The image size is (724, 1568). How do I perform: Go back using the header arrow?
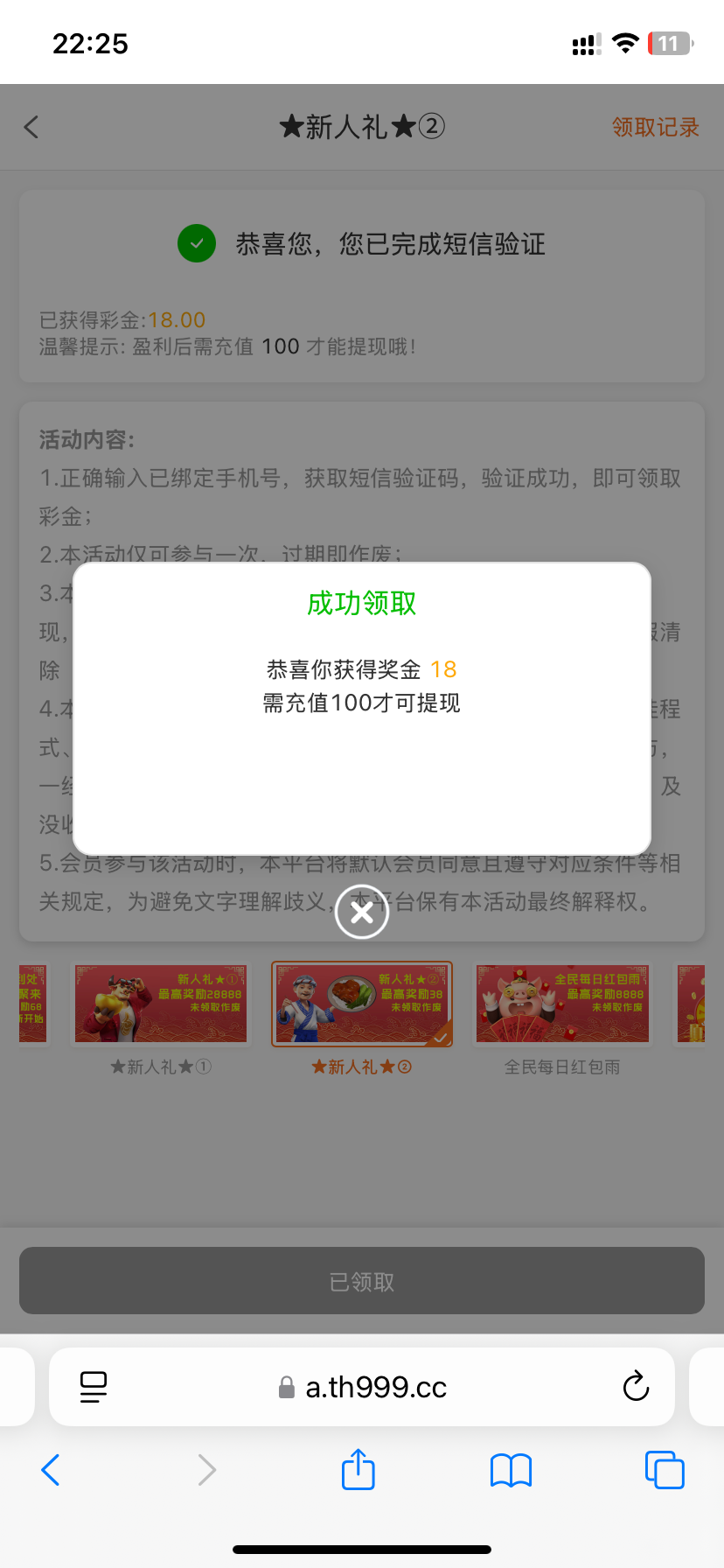point(31,128)
